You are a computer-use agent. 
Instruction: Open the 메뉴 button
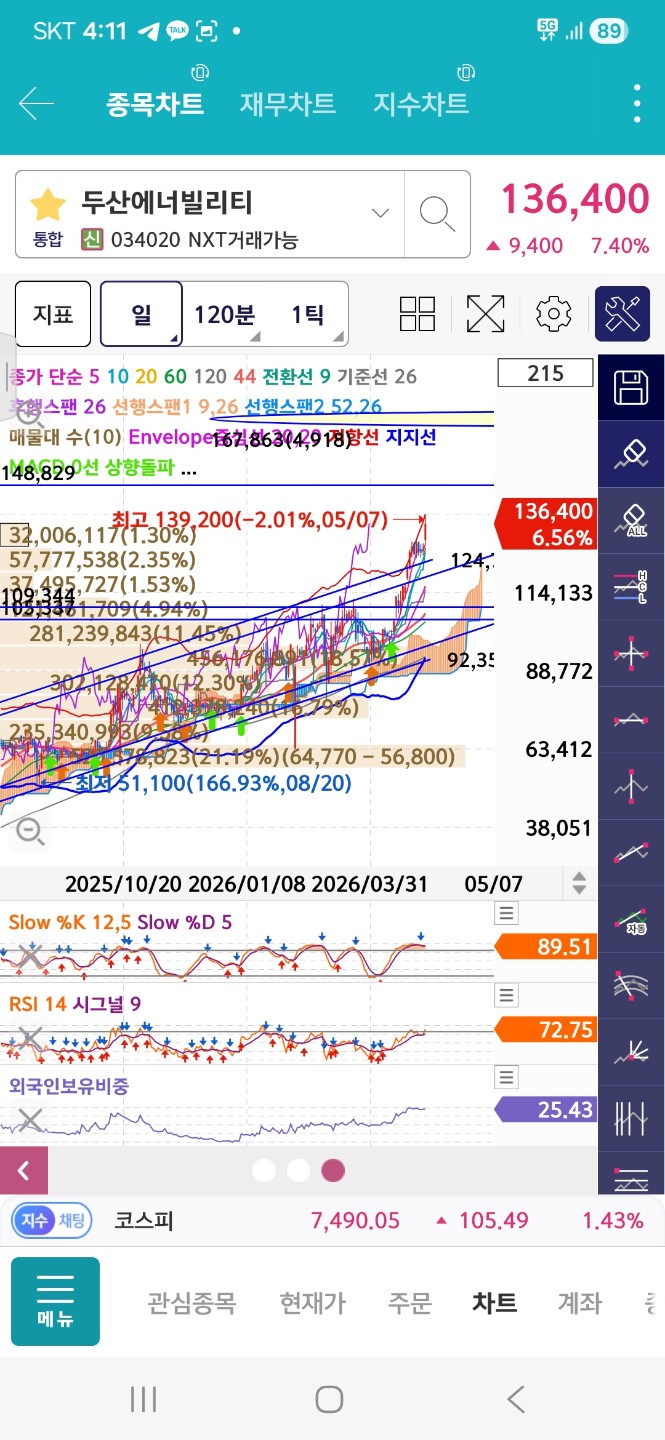coord(55,1301)
